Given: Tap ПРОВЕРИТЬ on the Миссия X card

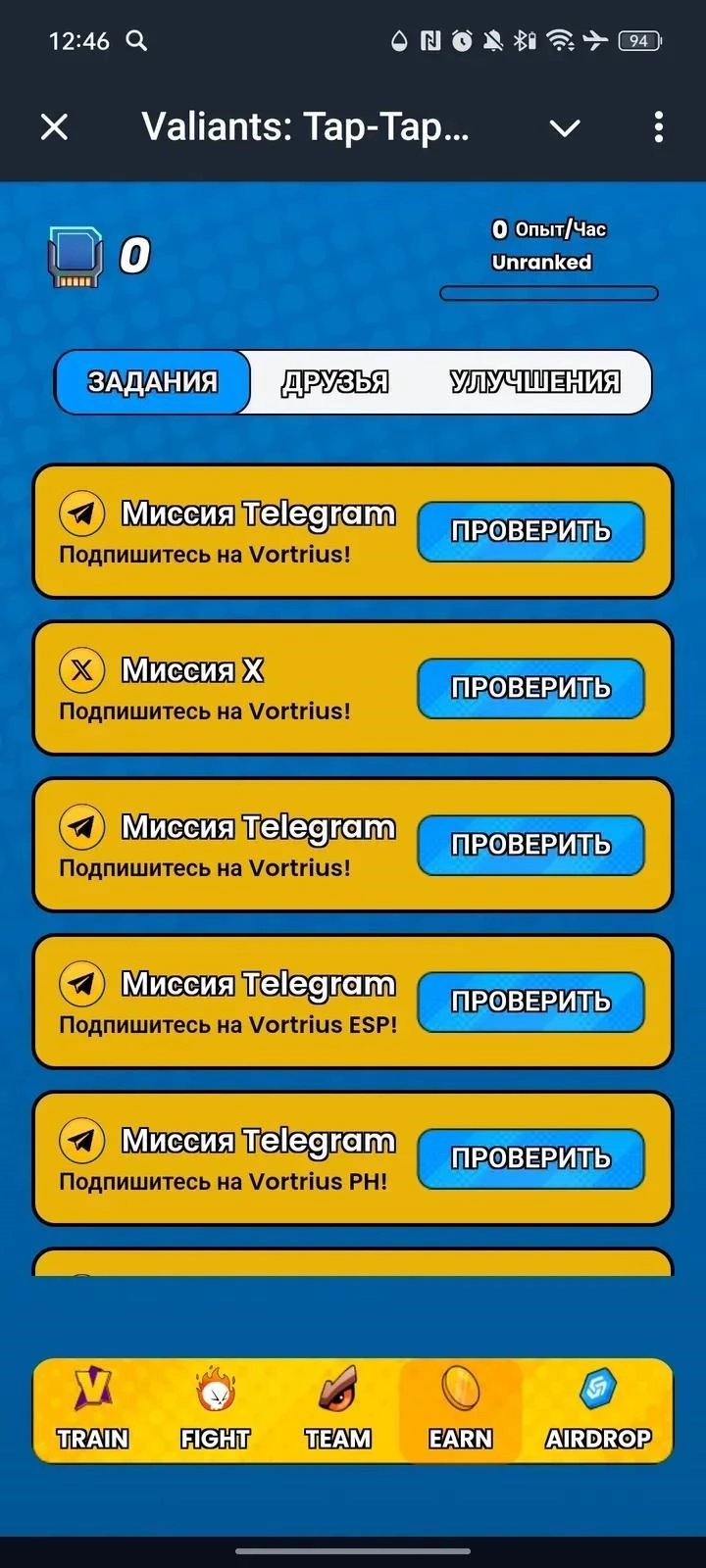Looking at the screenshot, I should pos(530,688).
